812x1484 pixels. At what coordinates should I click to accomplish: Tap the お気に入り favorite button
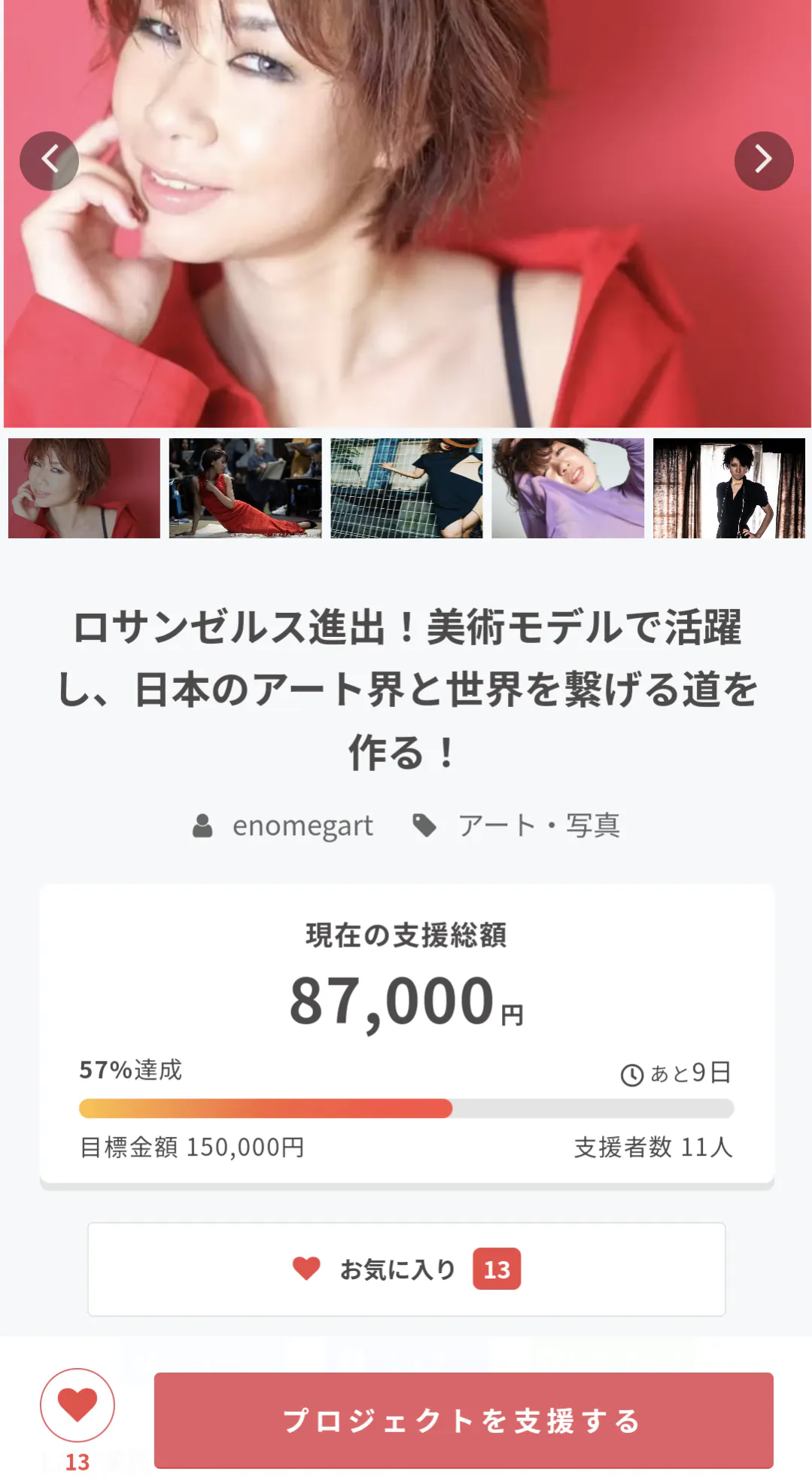click(x=406, y=1269)
